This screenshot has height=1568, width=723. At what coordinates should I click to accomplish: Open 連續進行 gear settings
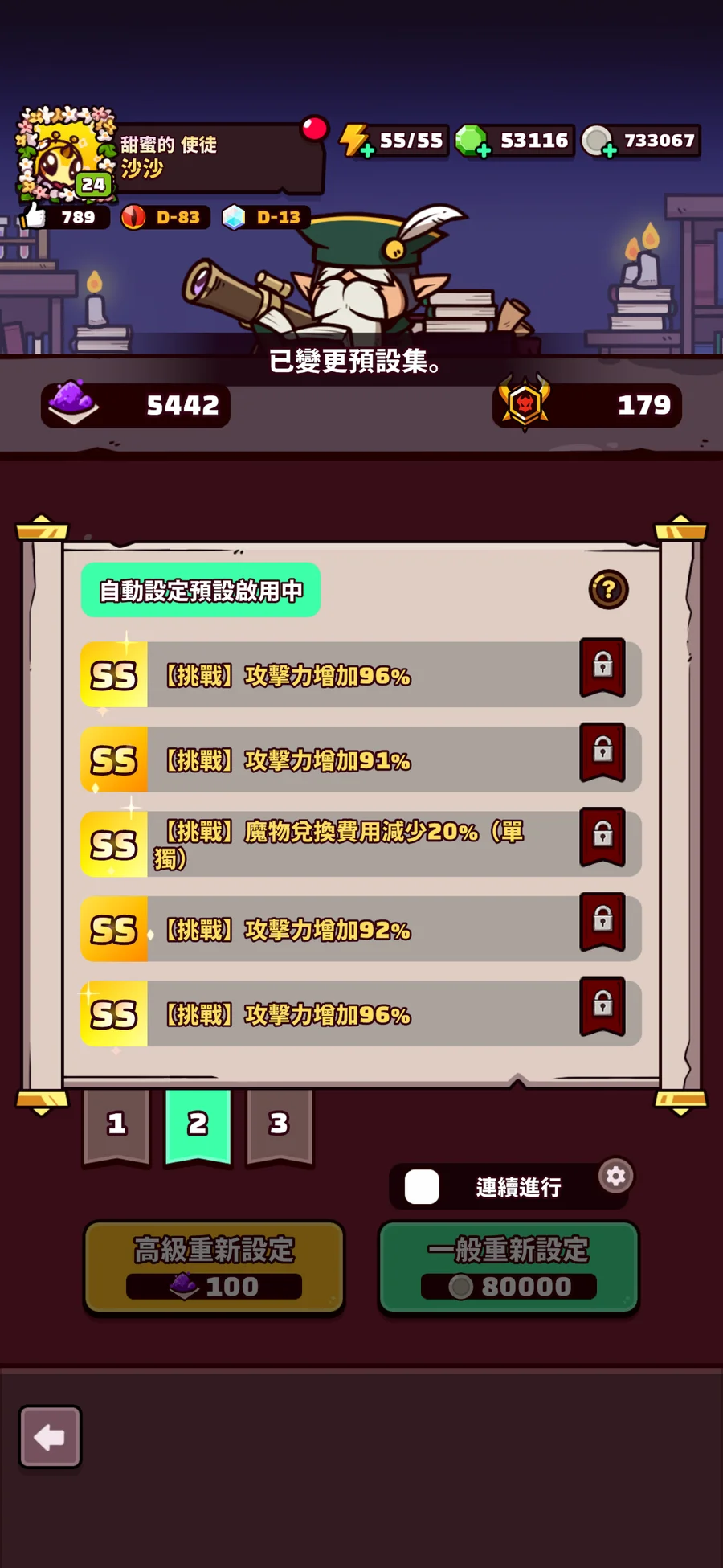[616, 1177]
